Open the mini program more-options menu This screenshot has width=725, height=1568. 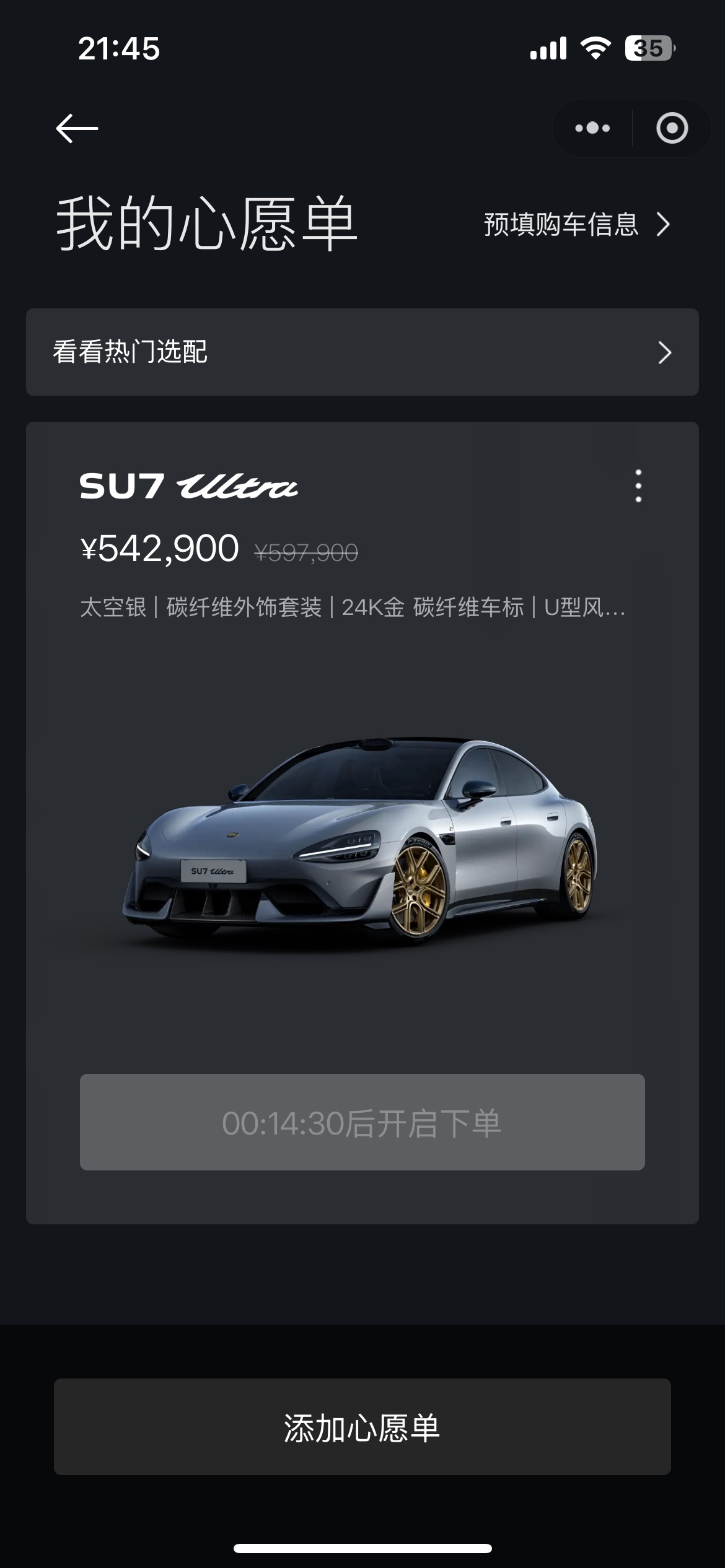(x=592, y=128)
